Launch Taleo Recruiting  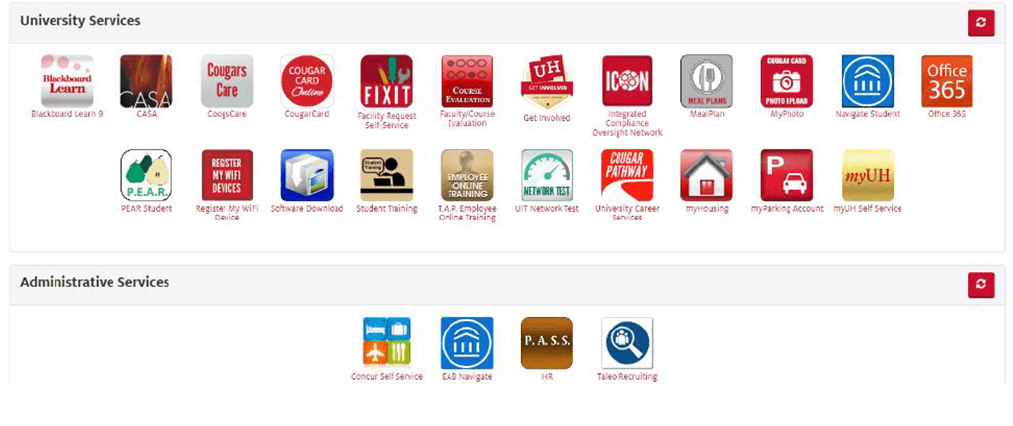coord(627,343)
